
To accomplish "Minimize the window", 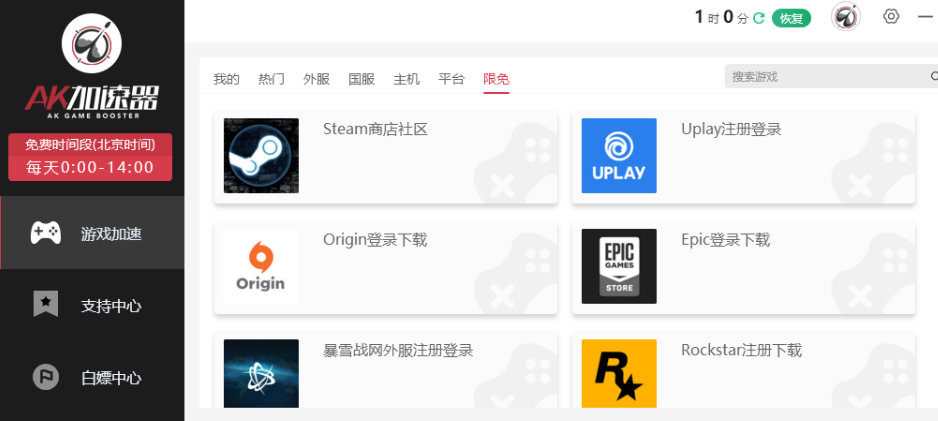I will pyautogui.click(x=925, y=17).
